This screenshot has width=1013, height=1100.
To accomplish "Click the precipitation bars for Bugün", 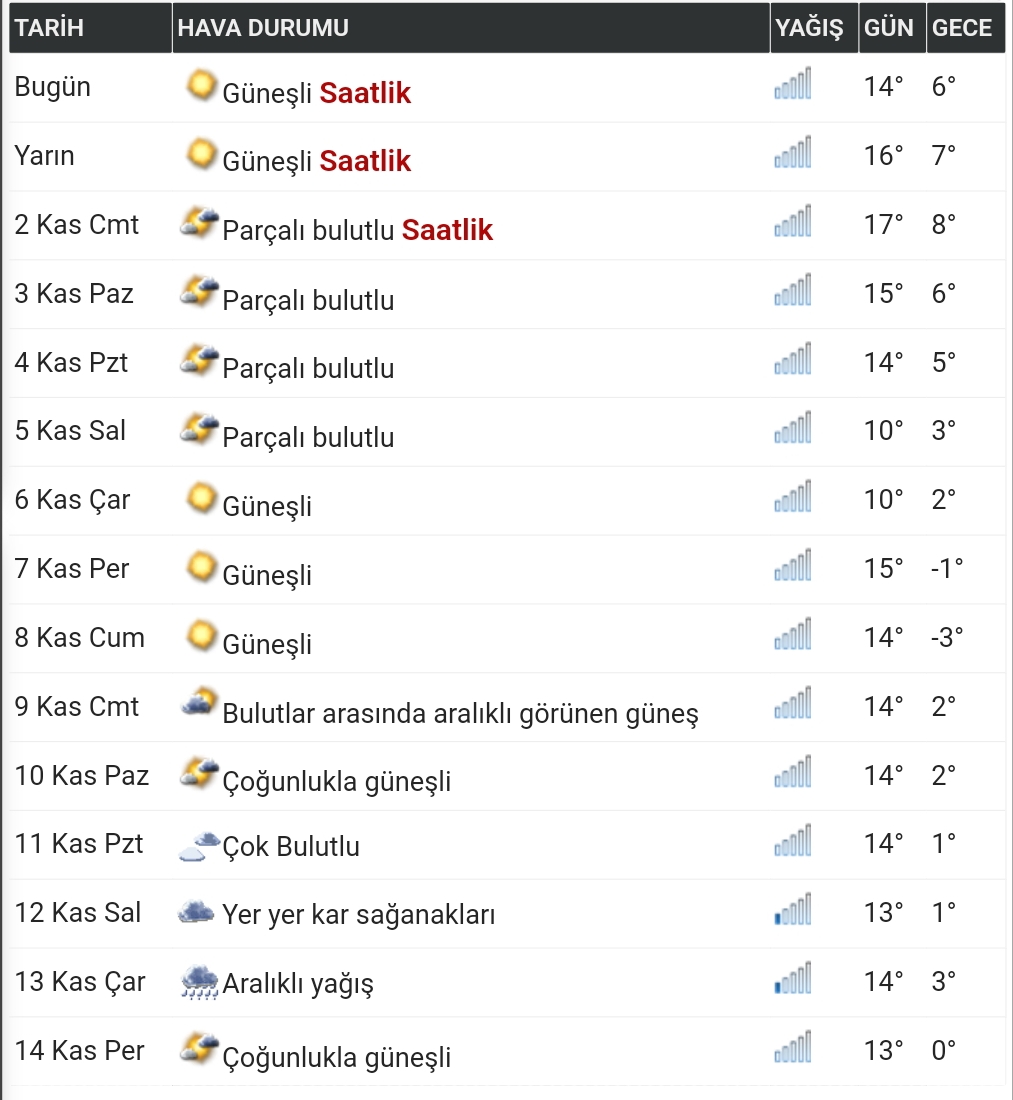I will pyautogui.click(x=792, y=84).
